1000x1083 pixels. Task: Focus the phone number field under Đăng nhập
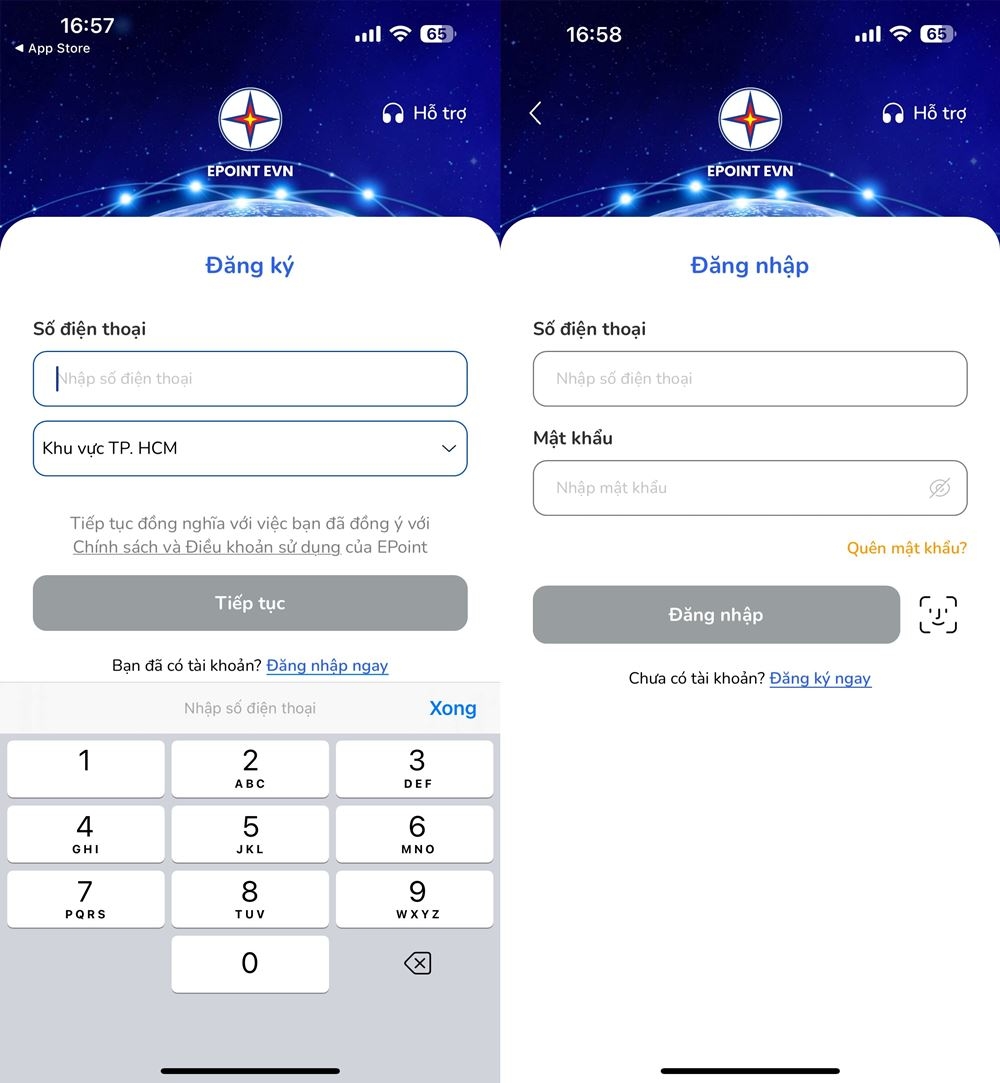coord(750,379)
